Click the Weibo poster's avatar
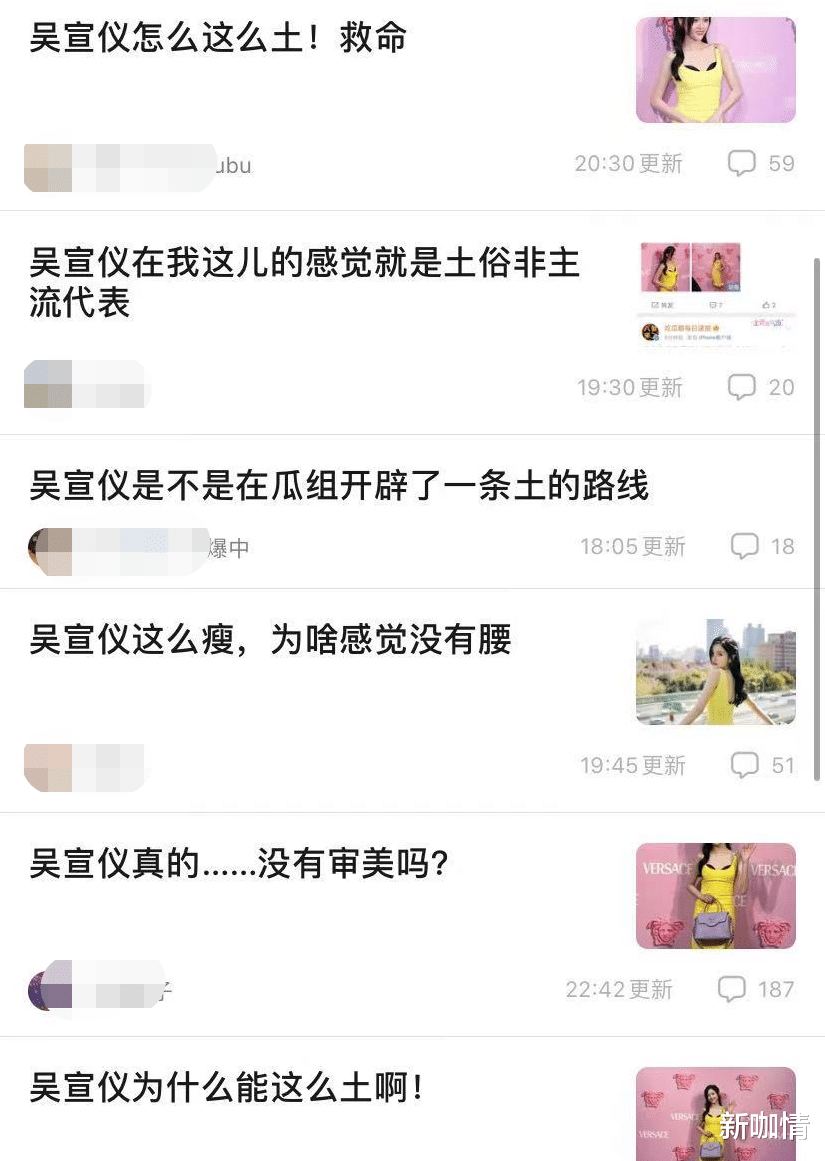This screenshot has width=825, height=1161. (650, 332)
